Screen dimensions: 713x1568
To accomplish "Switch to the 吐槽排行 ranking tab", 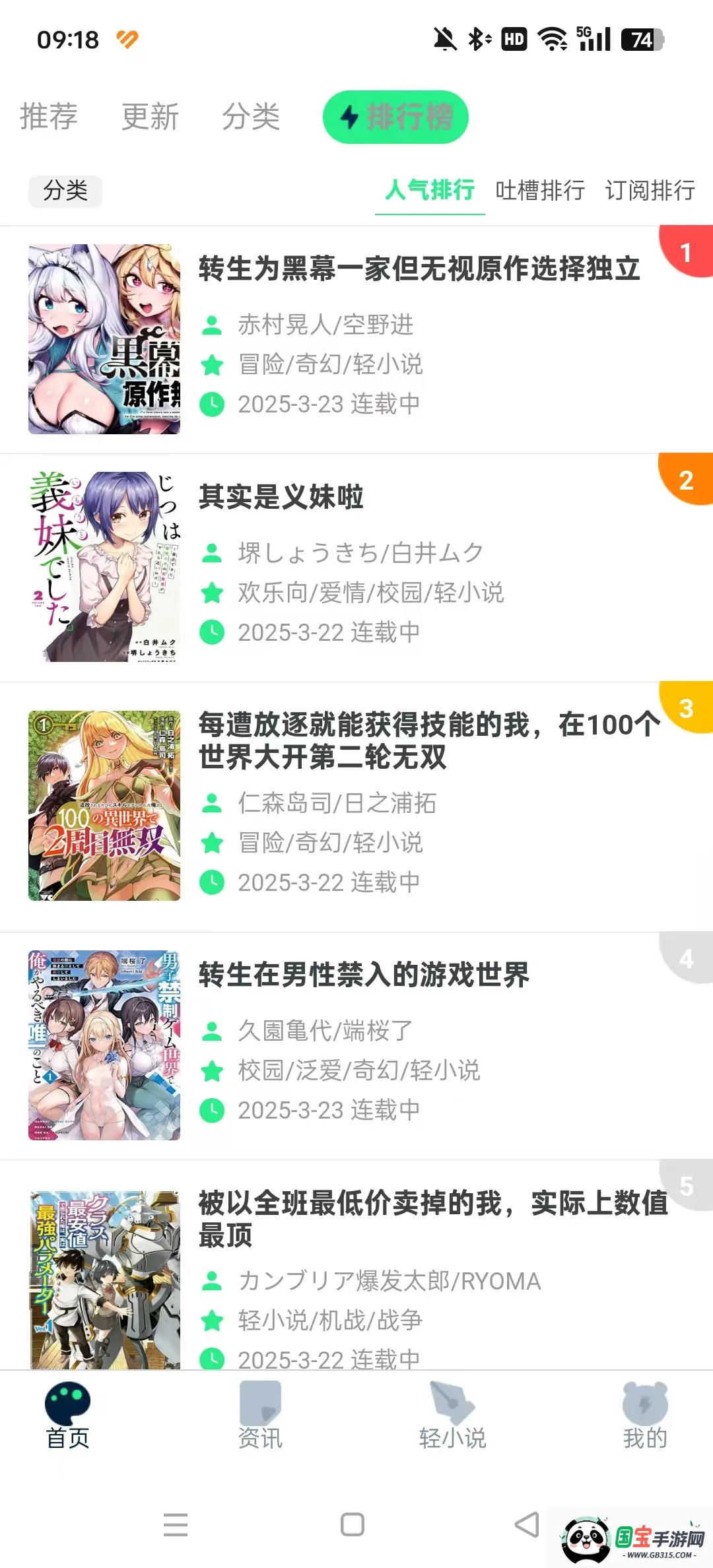I will [540, 191].
